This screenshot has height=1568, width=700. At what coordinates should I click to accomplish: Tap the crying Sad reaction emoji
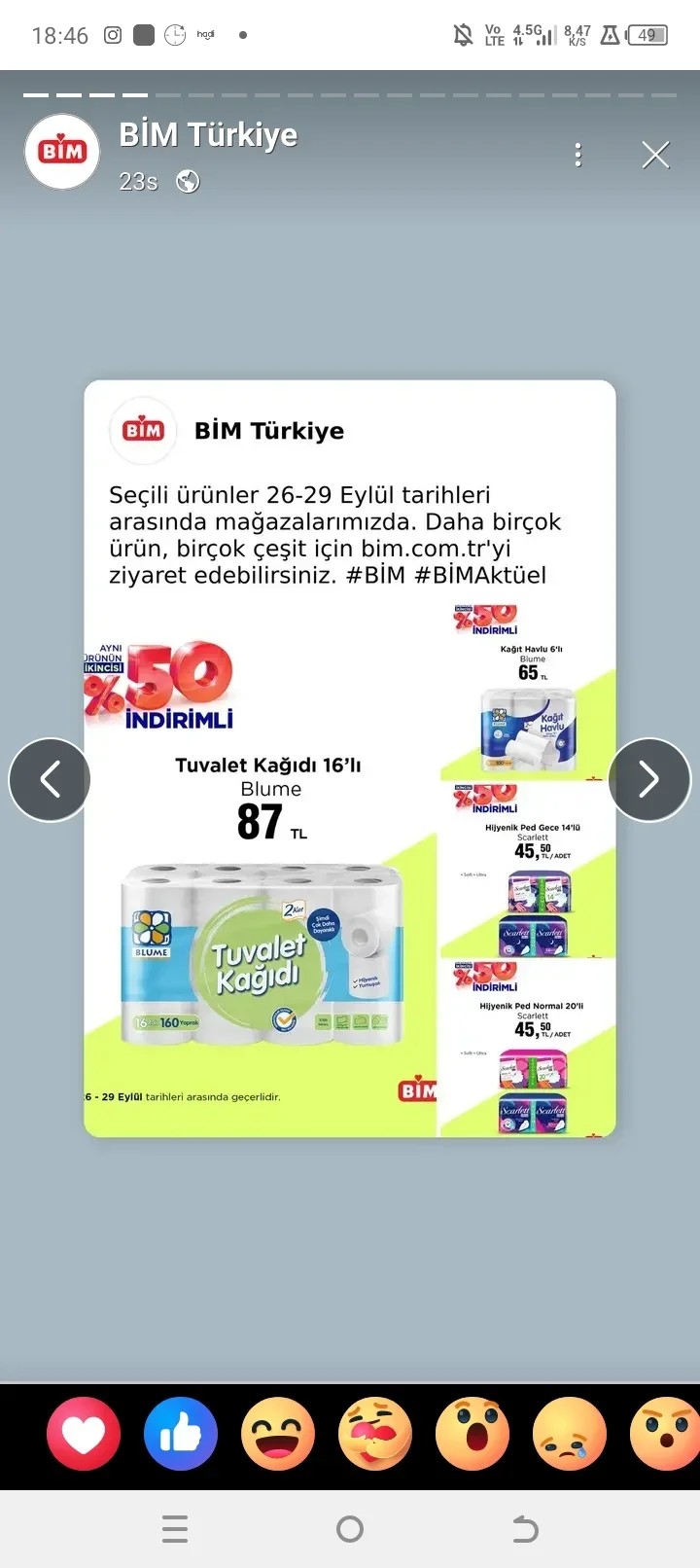click(x=570, y=1433)
